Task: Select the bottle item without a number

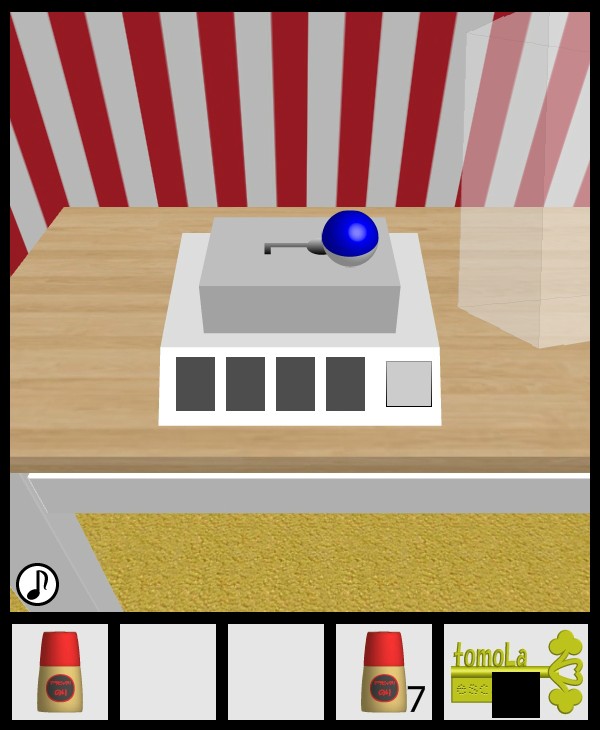Action: click(x=60, y=672)
